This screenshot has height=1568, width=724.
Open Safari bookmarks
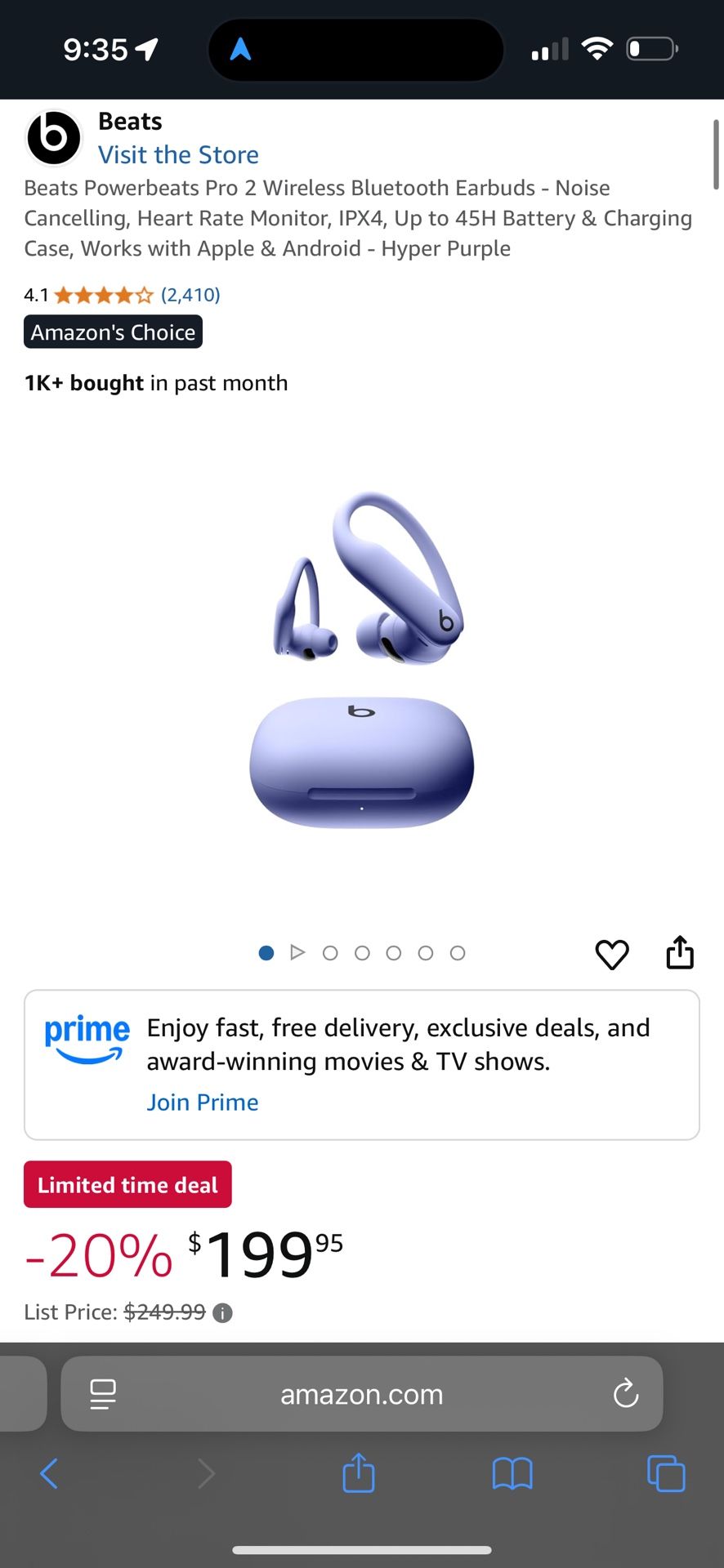(x=512, y=1473)
